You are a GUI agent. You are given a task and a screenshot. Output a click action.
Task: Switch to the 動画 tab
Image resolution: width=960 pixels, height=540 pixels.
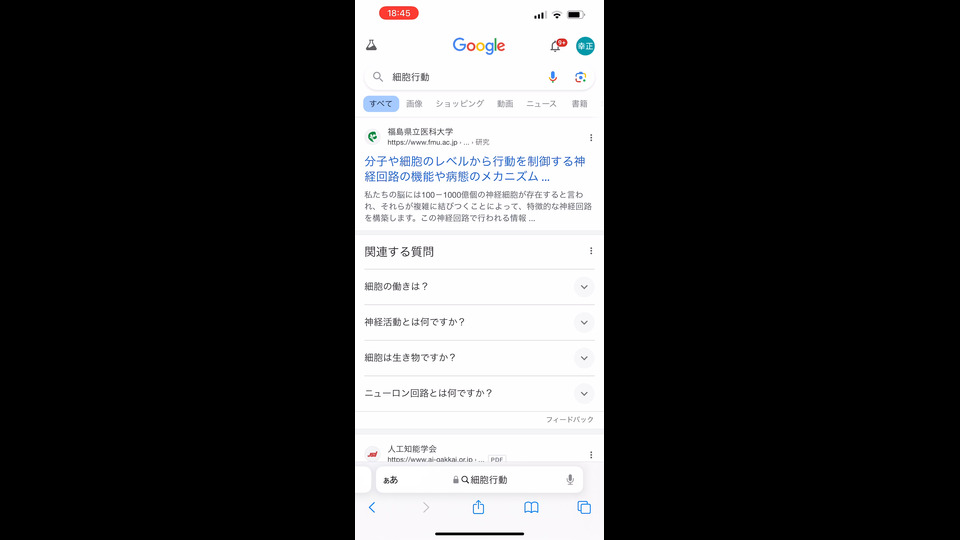[x=505, y=104]
